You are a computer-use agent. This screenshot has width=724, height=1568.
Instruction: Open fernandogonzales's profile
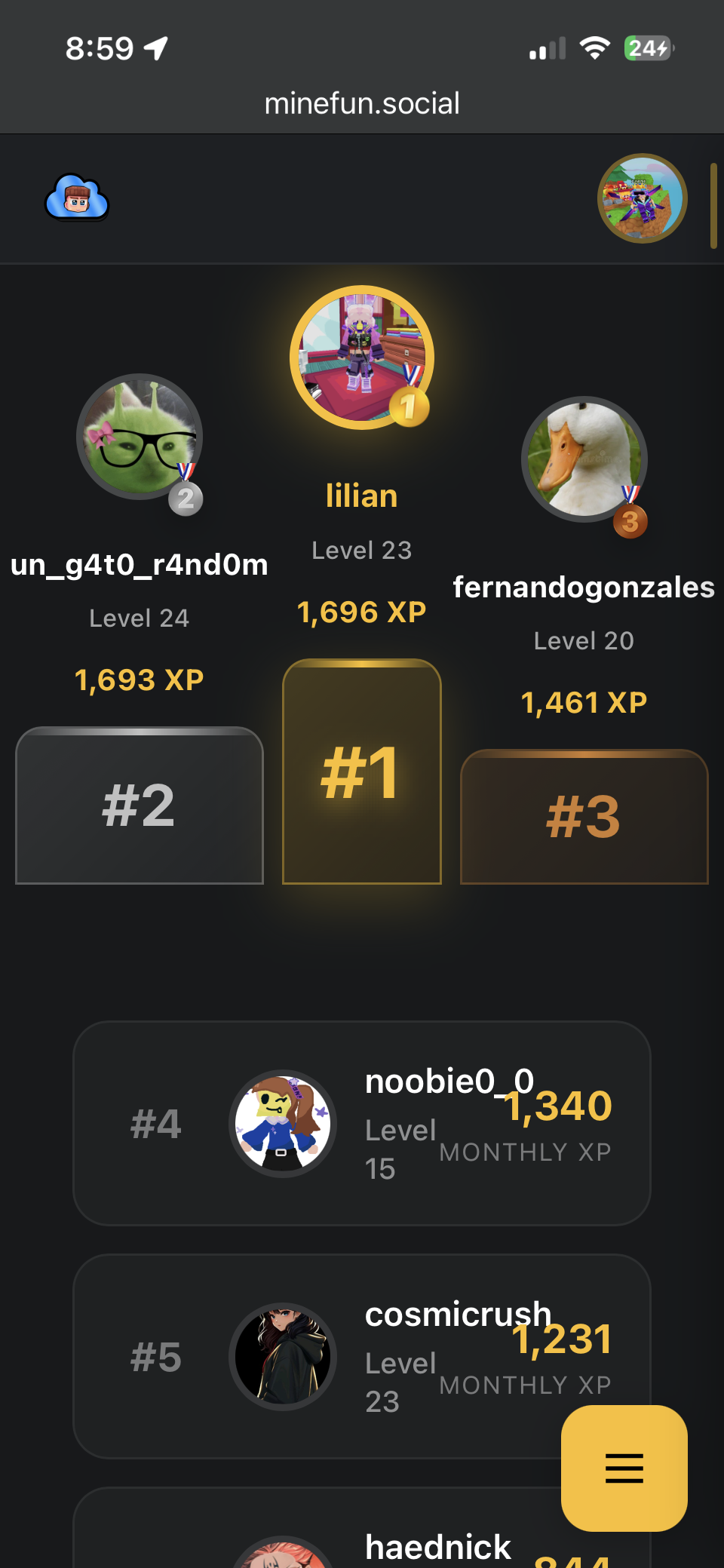pyautogui.click(x=584, y=460)
